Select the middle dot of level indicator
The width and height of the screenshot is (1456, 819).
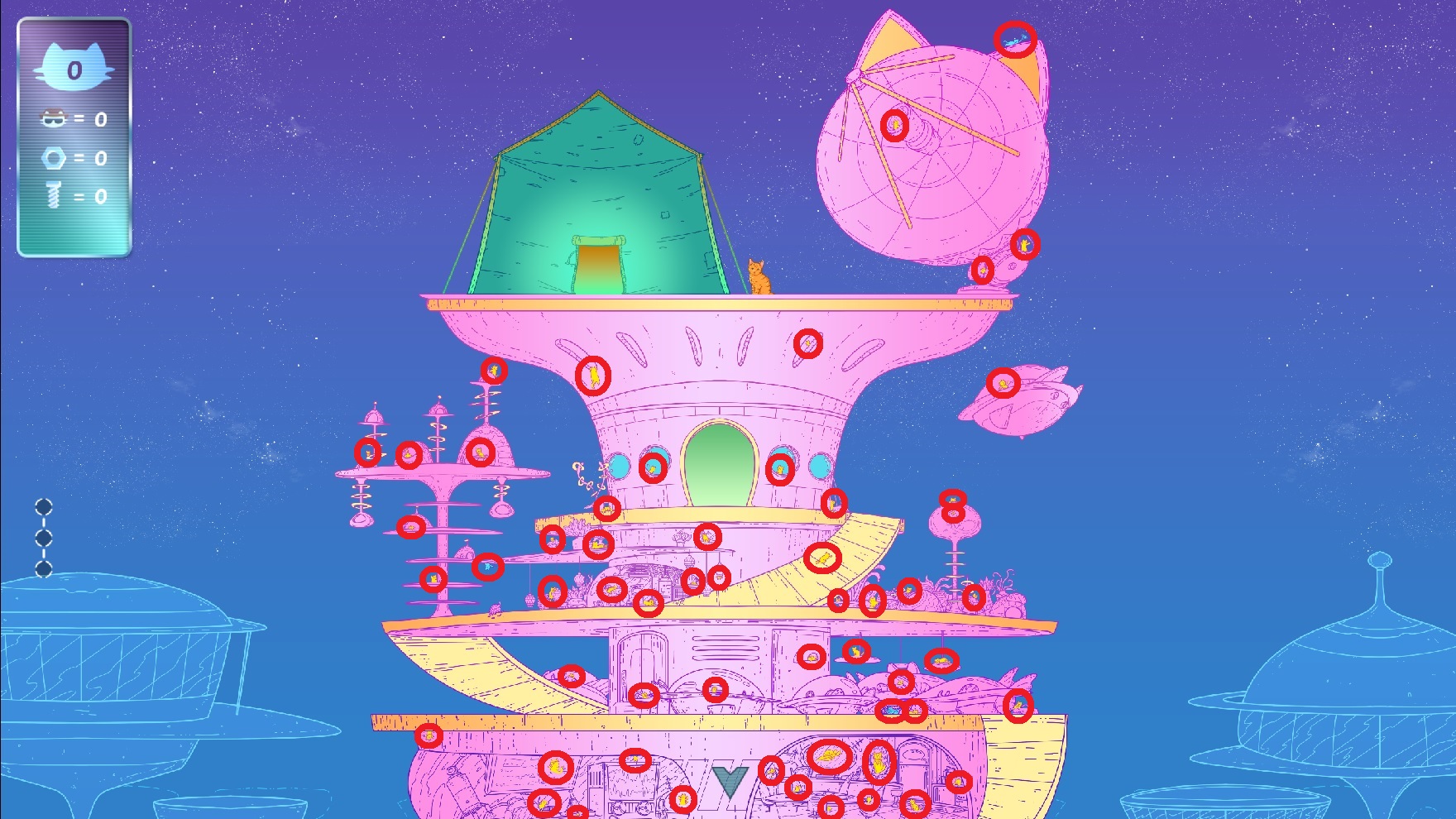pos(44,538)
